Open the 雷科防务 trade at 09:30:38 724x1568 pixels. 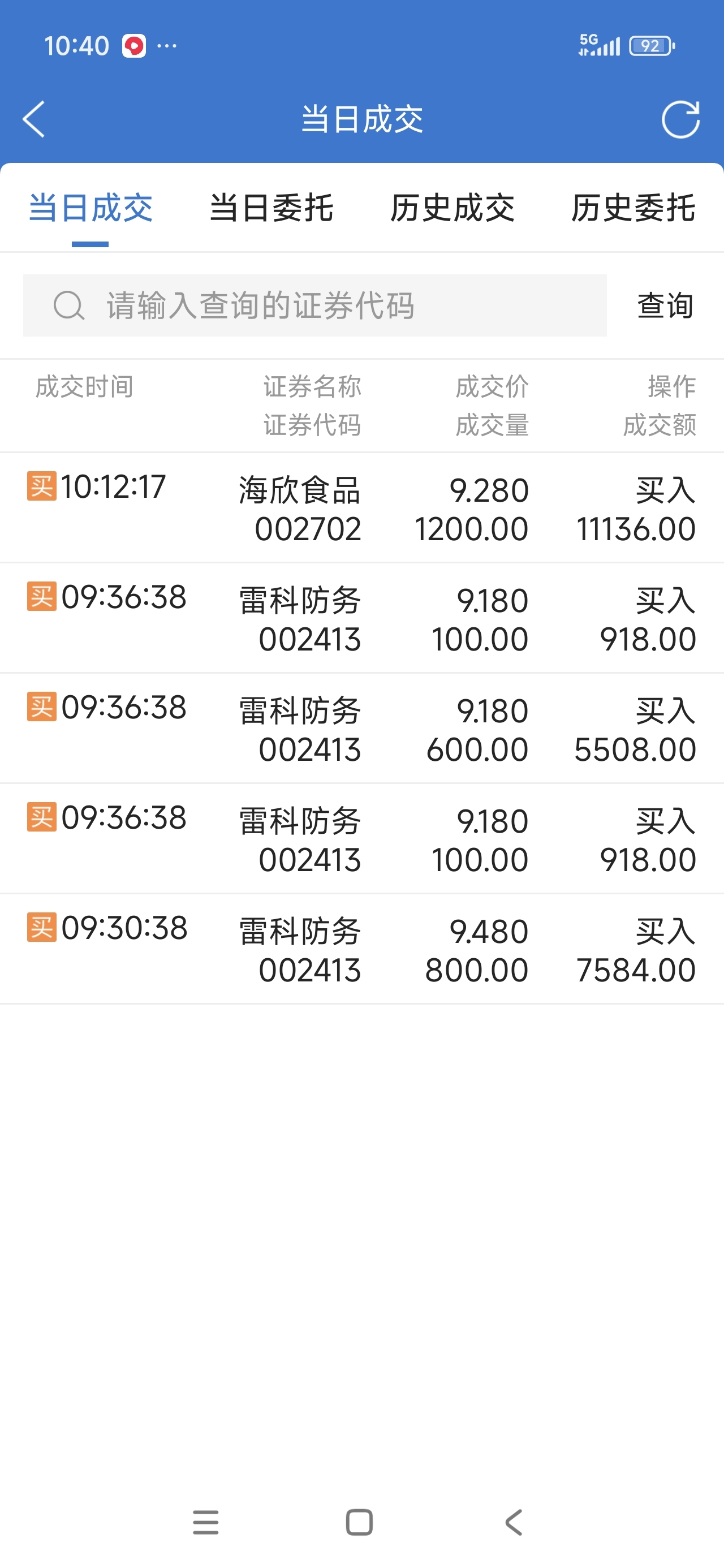click(x=361, y=949)
